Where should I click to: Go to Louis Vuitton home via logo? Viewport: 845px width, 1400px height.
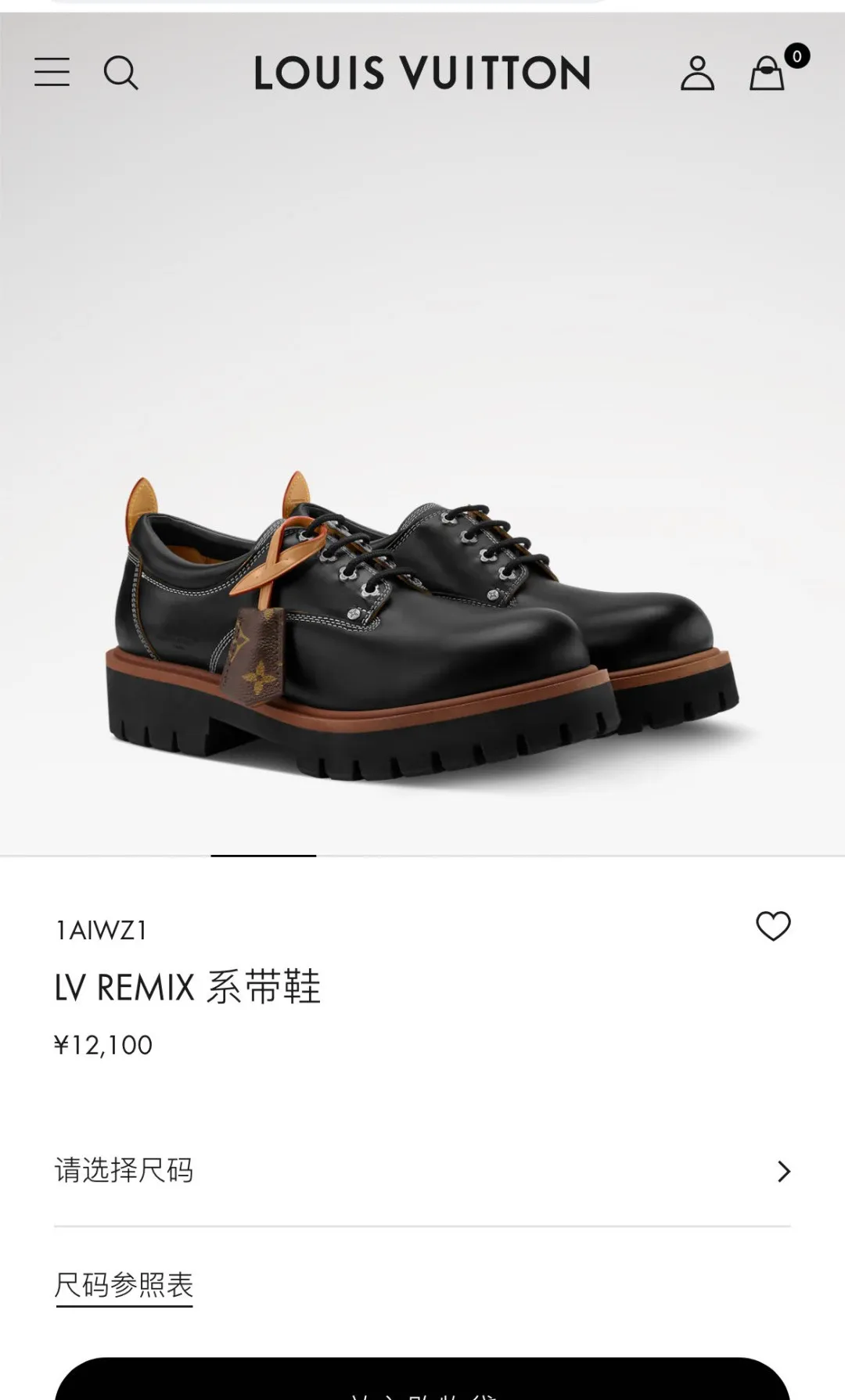point(422,73)
